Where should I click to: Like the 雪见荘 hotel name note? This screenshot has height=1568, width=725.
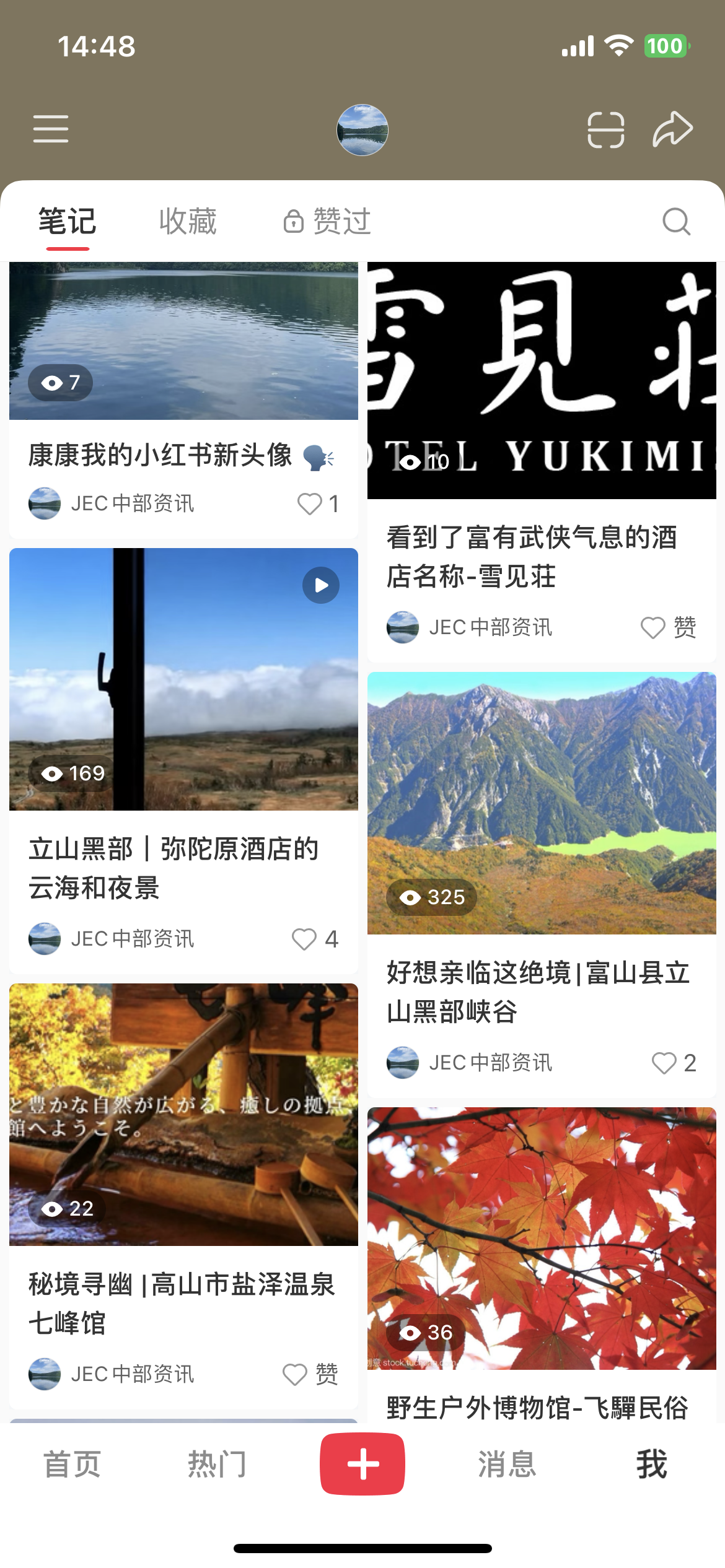[653, 628]
